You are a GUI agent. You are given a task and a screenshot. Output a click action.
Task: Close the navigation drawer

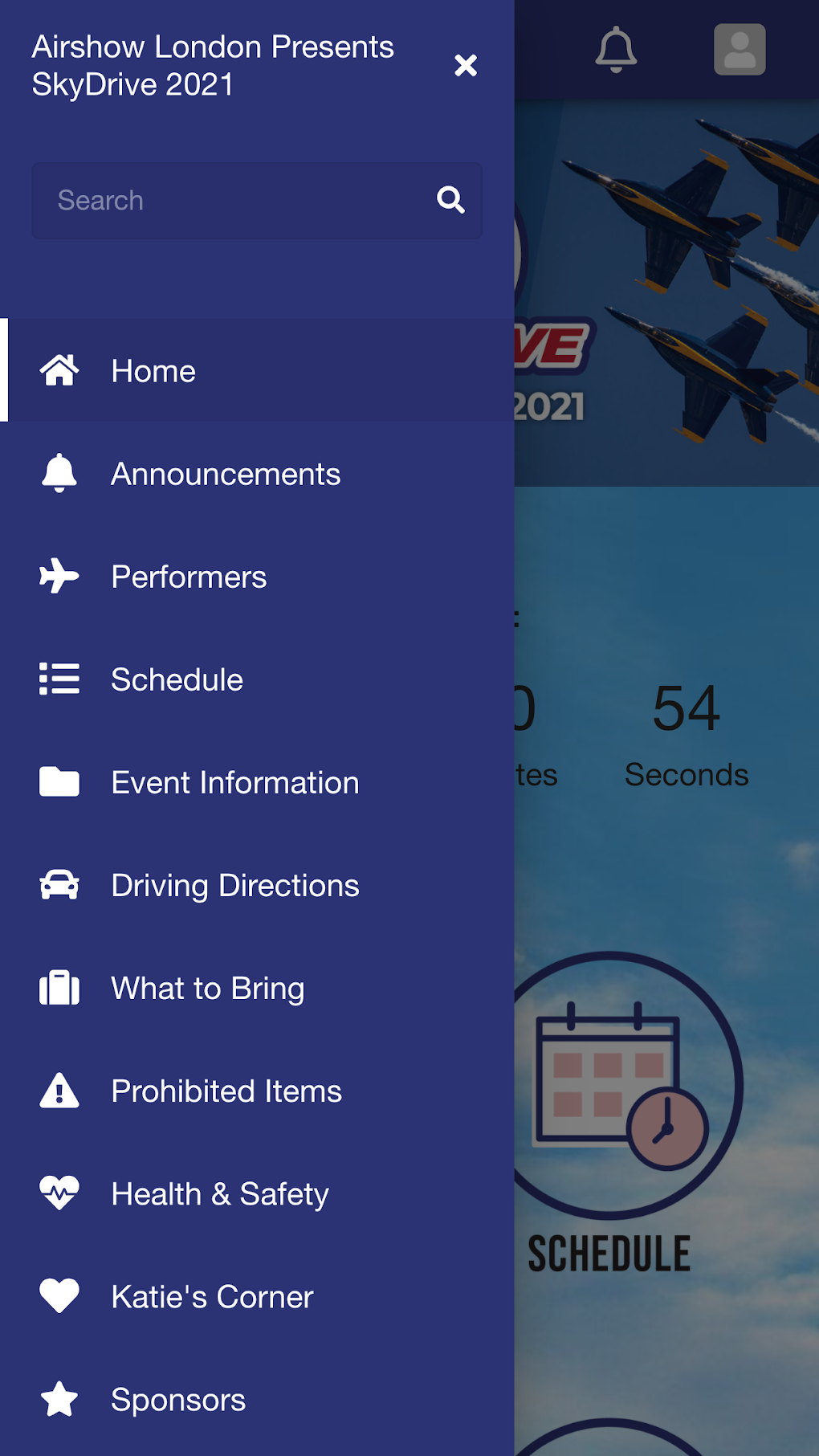[x=466, y=65]
